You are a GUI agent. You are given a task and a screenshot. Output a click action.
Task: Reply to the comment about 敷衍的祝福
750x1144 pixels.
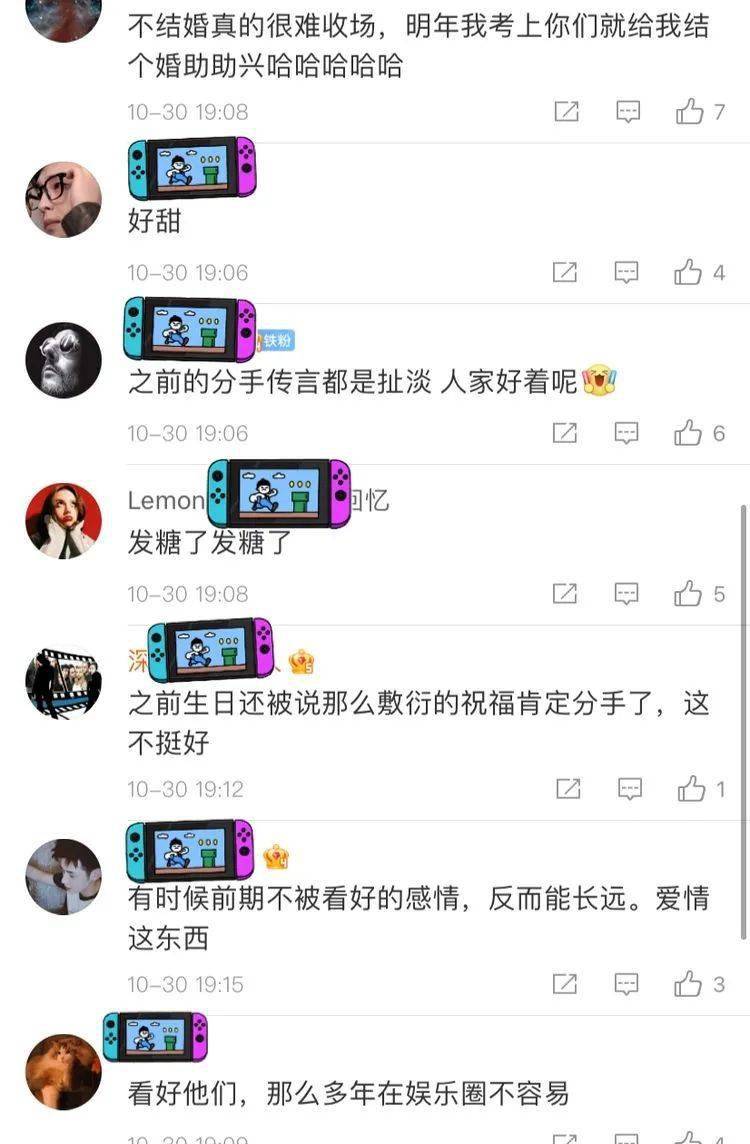[x=629, y=789]
